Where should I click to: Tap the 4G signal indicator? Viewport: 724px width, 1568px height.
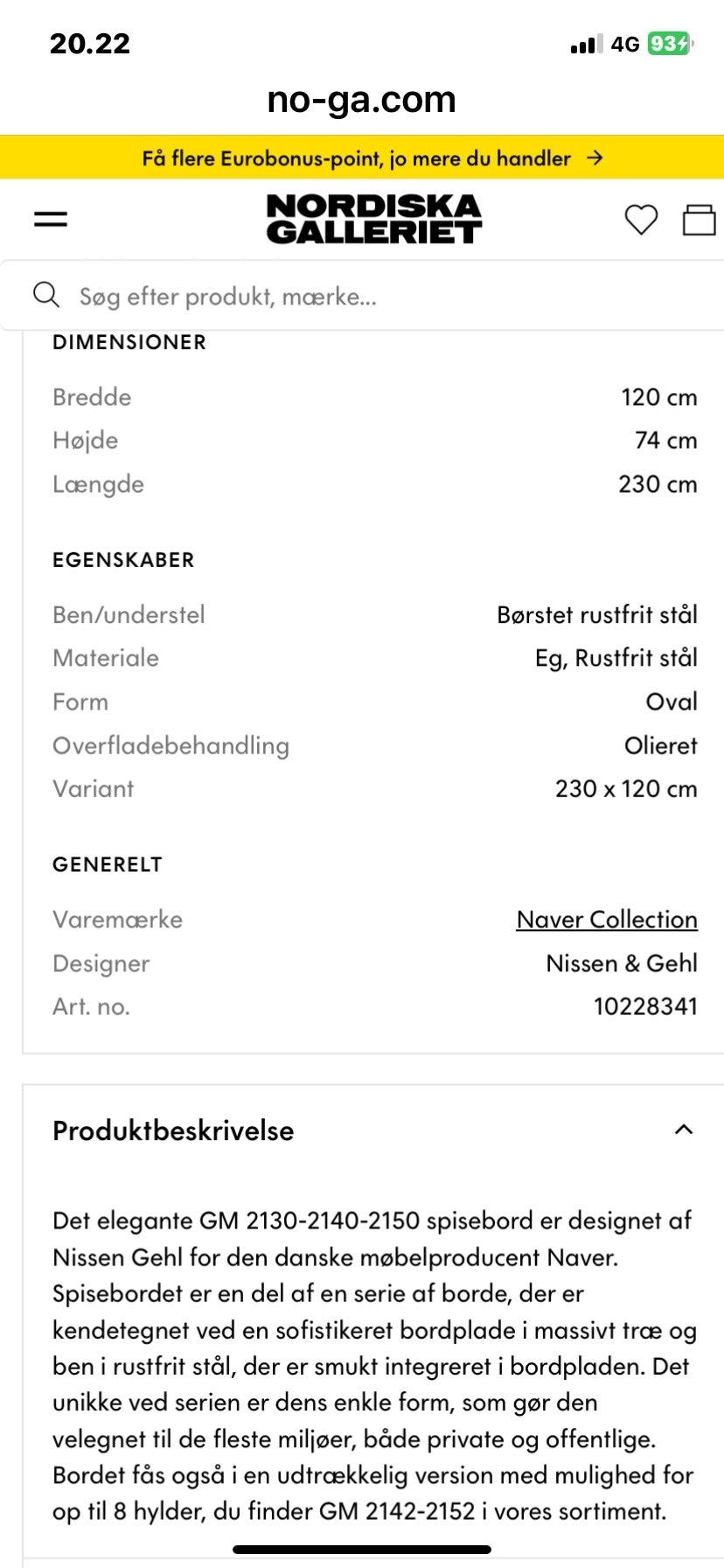[x=623, y=42]
